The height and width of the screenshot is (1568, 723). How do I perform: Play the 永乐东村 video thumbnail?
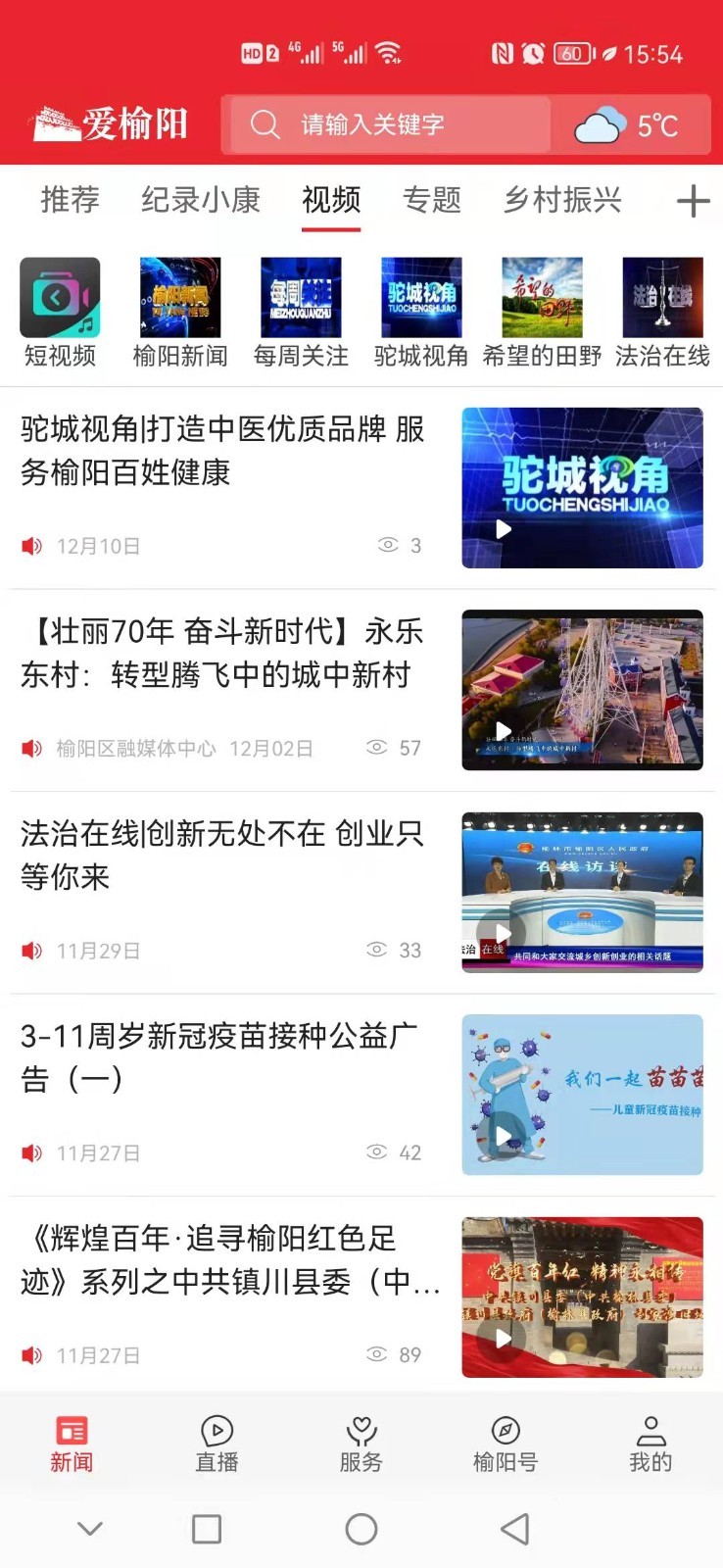coord(582,690)
